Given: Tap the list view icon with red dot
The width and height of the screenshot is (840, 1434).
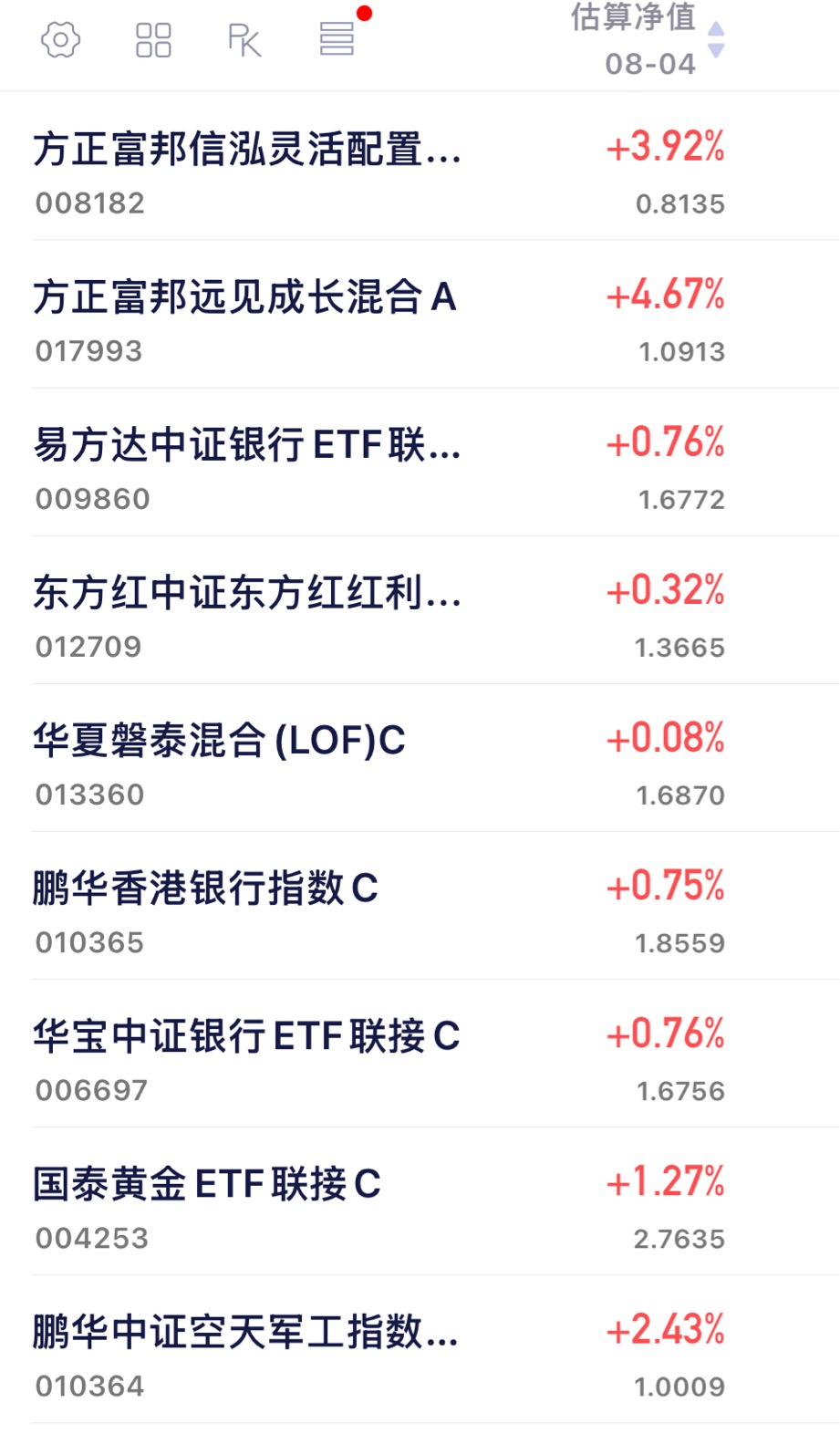Looking at the screenshot, I should 337,39.
